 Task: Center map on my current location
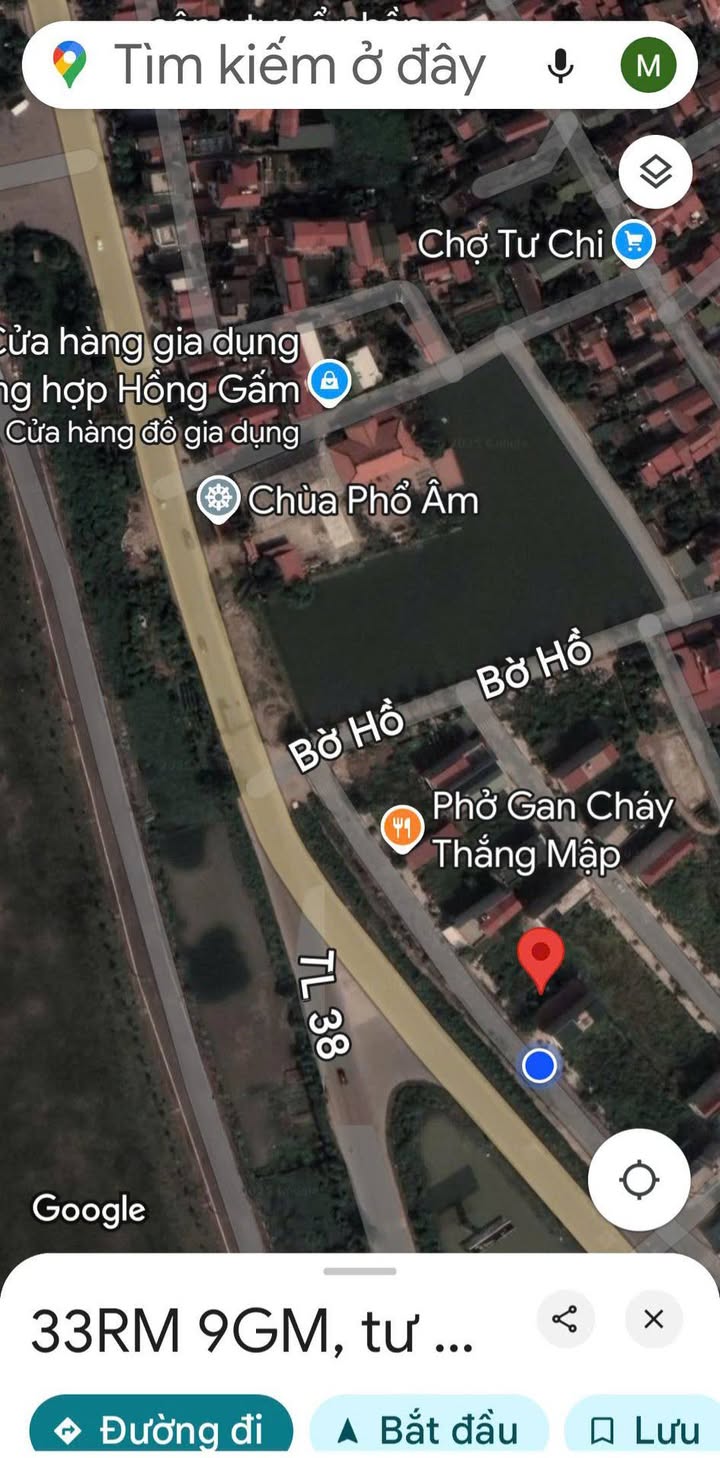[639, 1180]
